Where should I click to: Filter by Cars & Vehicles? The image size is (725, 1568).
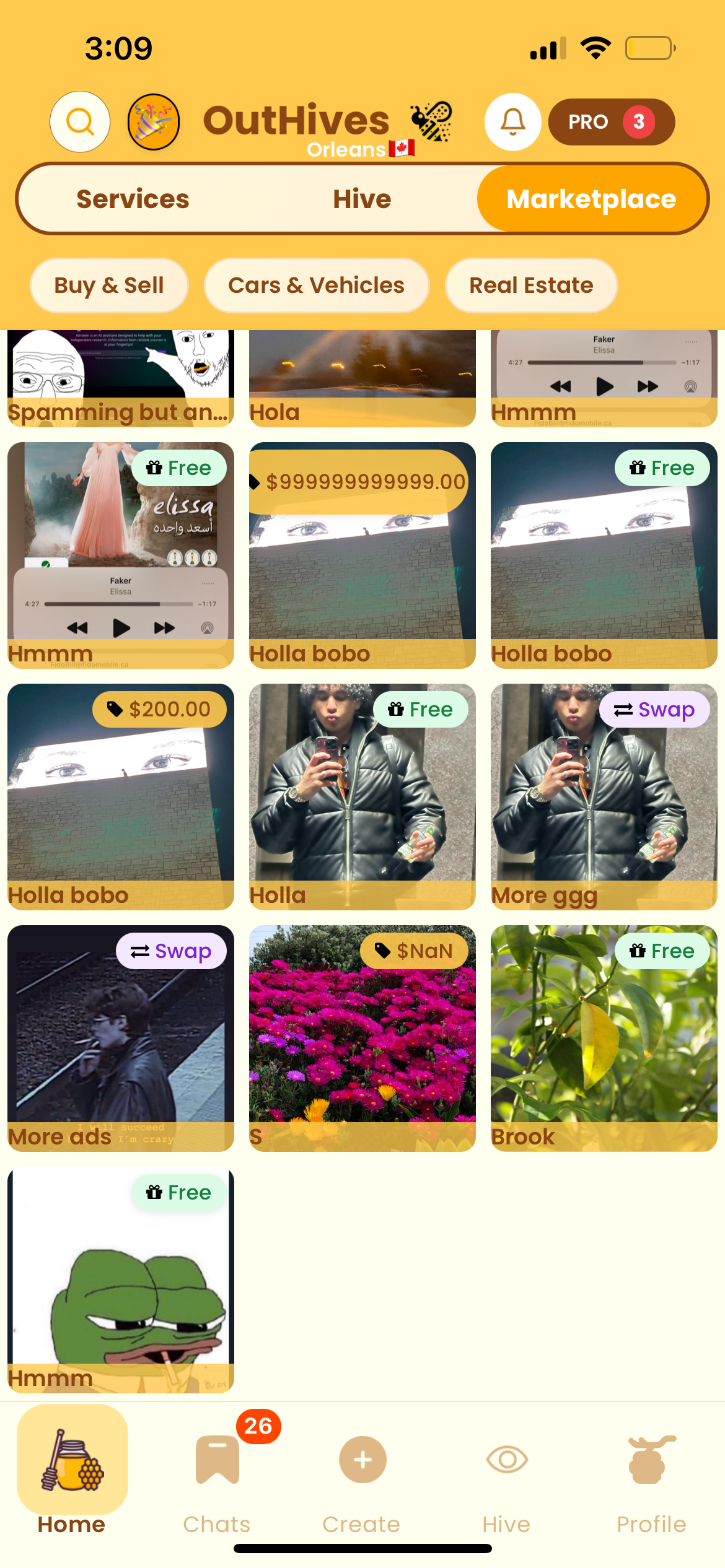pyautogui.click(x=316, y=285)
